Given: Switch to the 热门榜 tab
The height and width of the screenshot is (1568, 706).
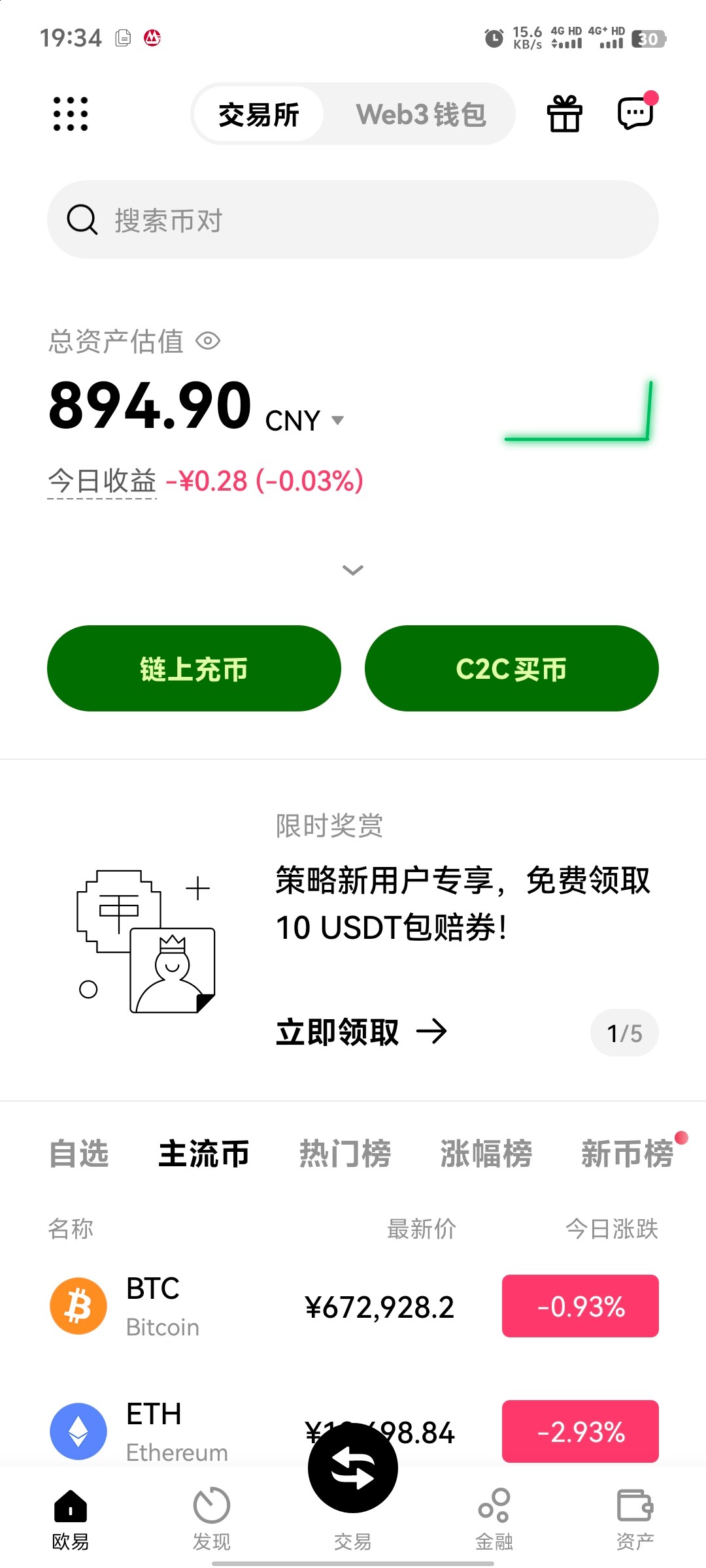Looking at the screenshot, I should point(345,1153).
